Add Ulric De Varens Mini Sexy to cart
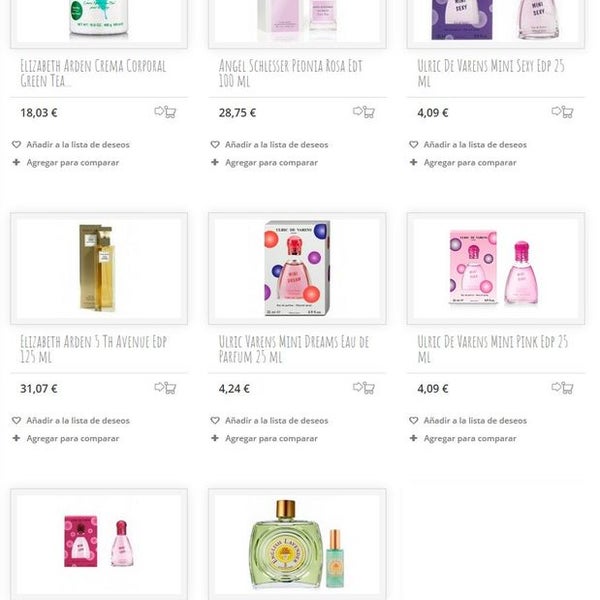The image size is (600, 600). click(x=563, y=112)
